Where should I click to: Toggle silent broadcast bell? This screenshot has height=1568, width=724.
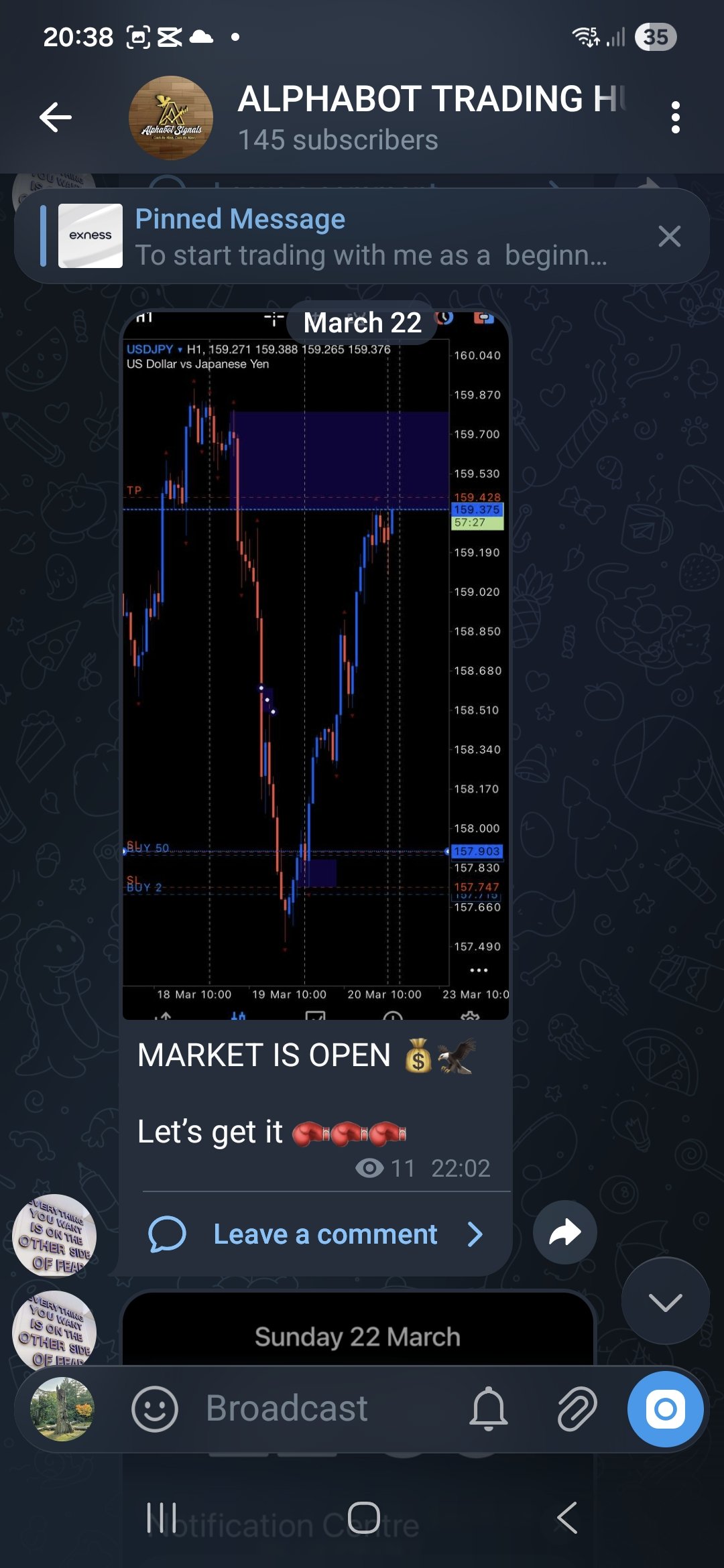pos(488,1409)
